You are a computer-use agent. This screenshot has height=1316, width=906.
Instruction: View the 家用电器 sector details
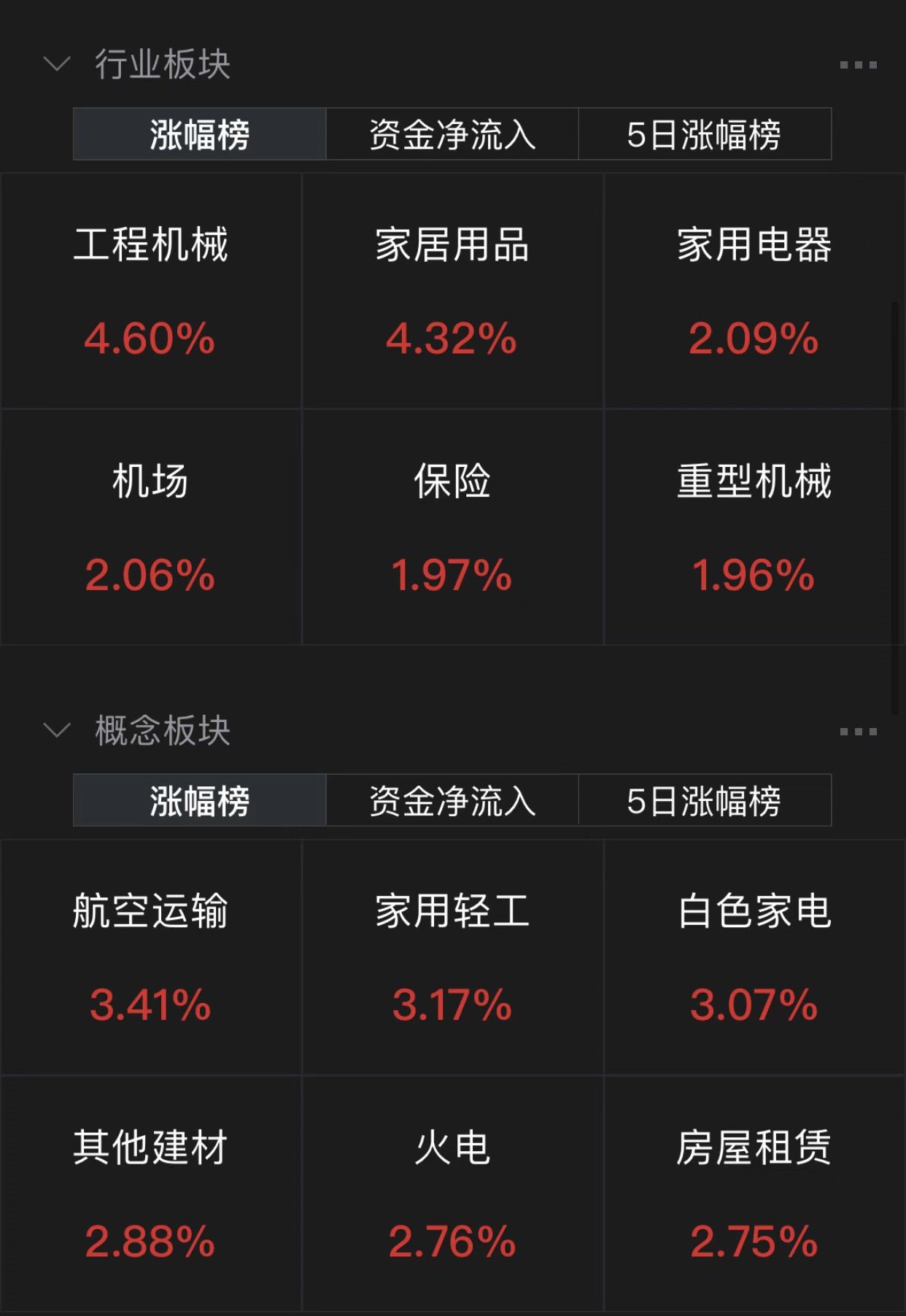click(754, 290)
